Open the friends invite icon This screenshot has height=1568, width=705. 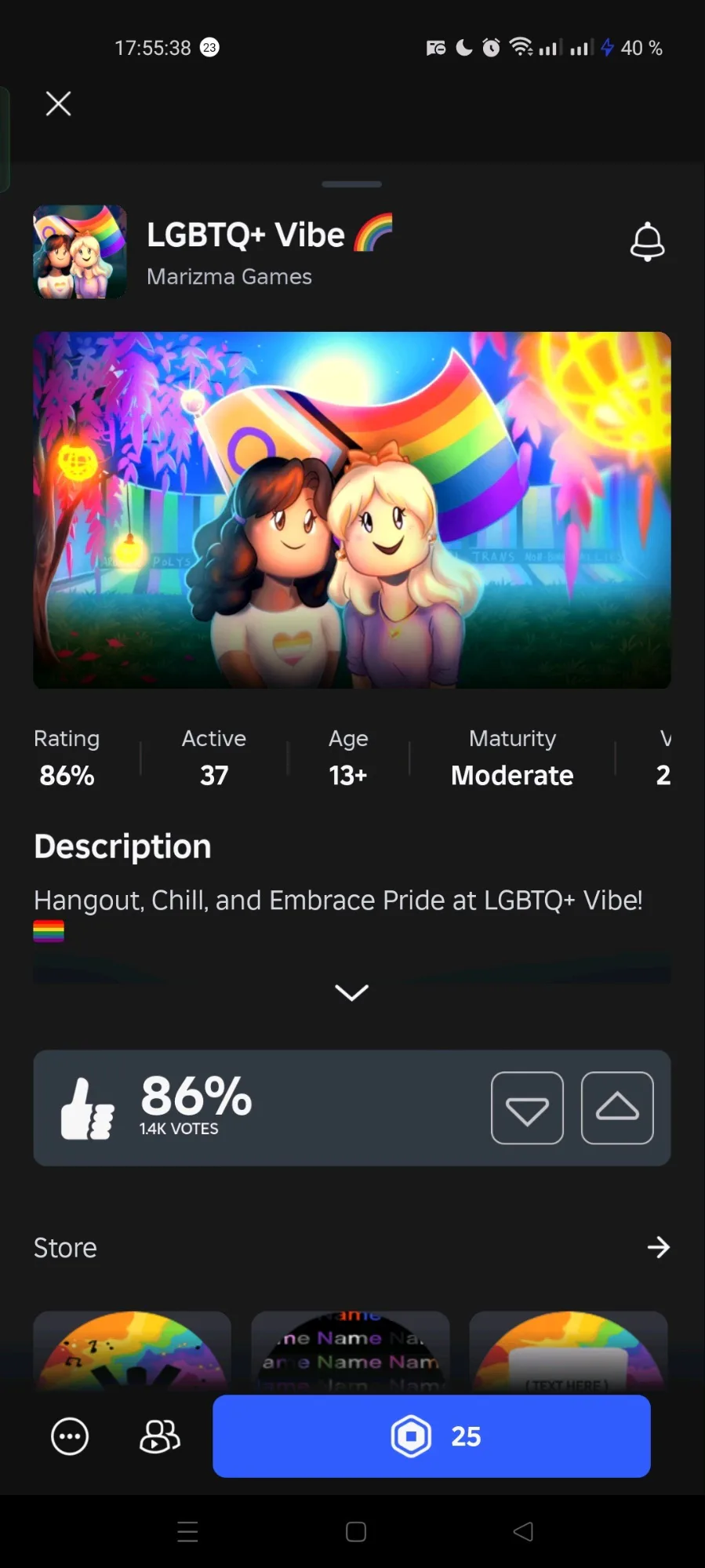(x=159, y=1436)
